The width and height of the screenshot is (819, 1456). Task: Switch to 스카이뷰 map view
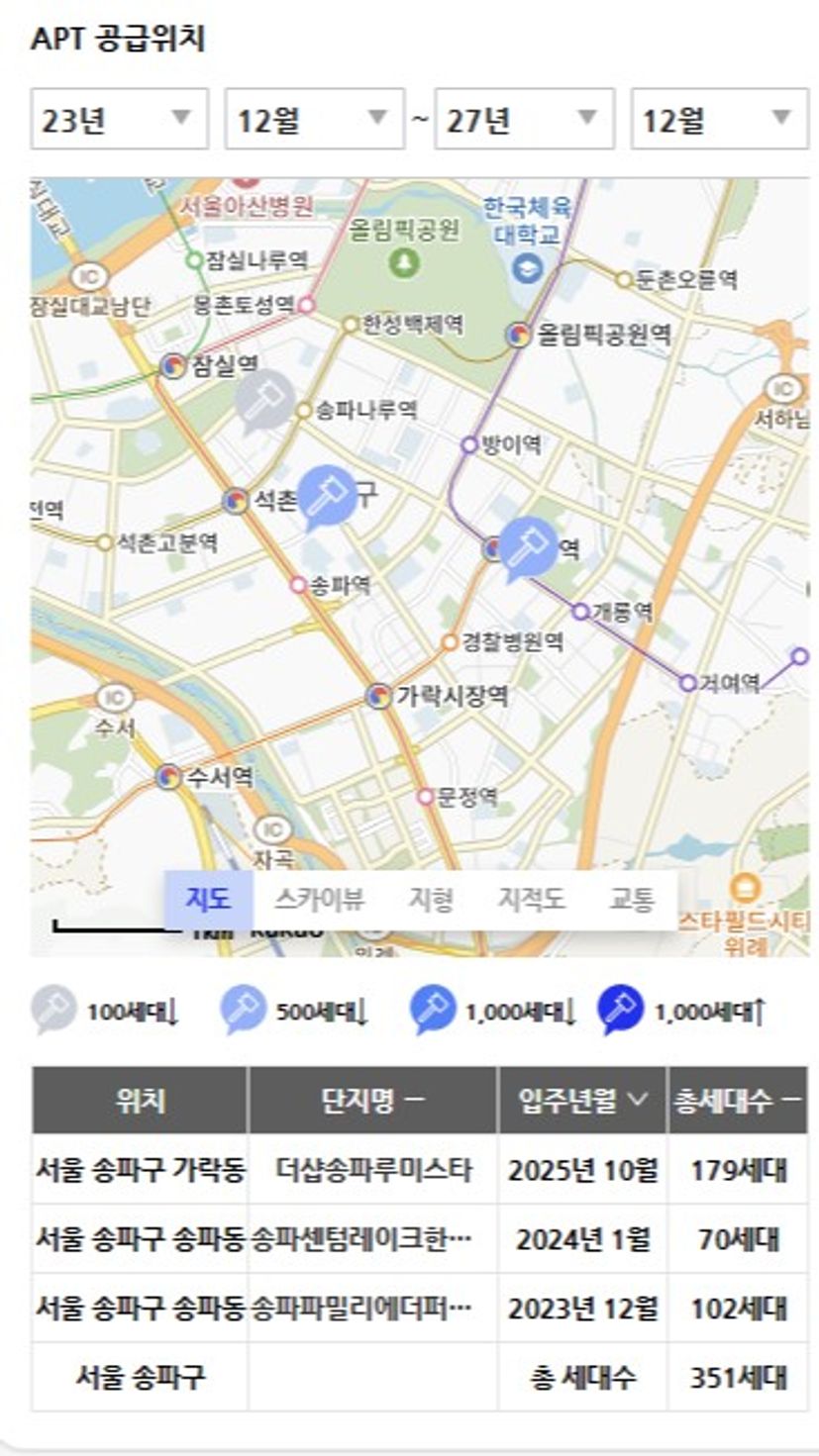[319, 899]
